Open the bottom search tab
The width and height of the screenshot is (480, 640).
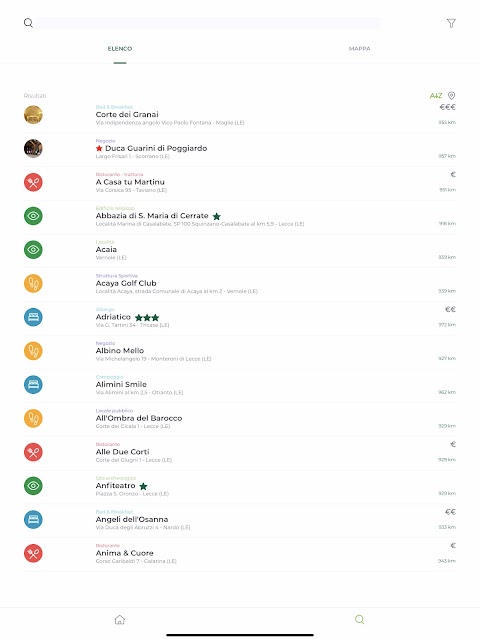(x=360, y=620)
